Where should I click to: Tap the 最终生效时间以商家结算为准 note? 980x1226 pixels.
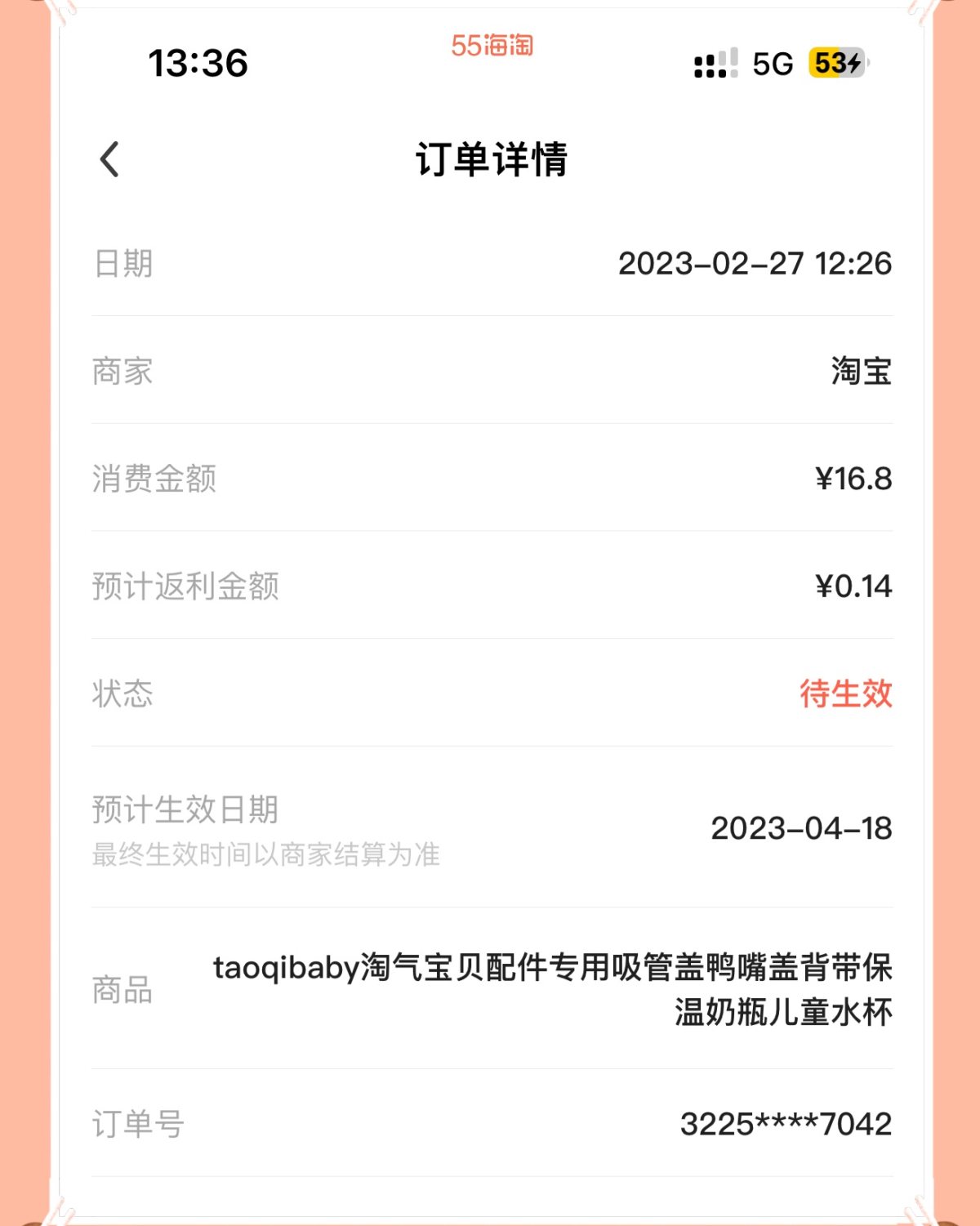(265, 854)
